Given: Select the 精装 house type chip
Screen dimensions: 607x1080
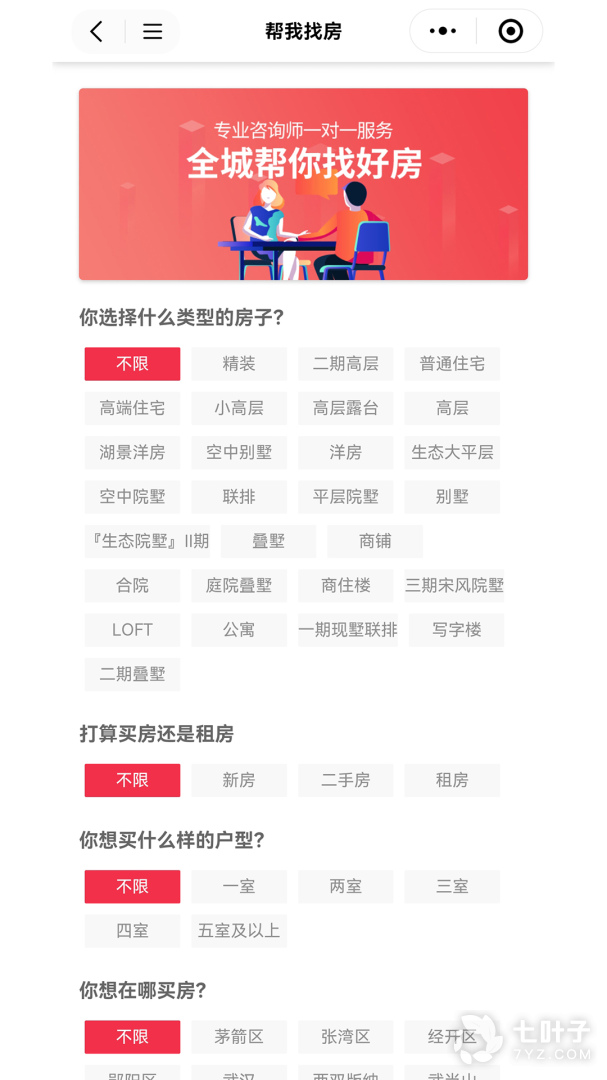Looking at the screenshot, I should 239,364.
